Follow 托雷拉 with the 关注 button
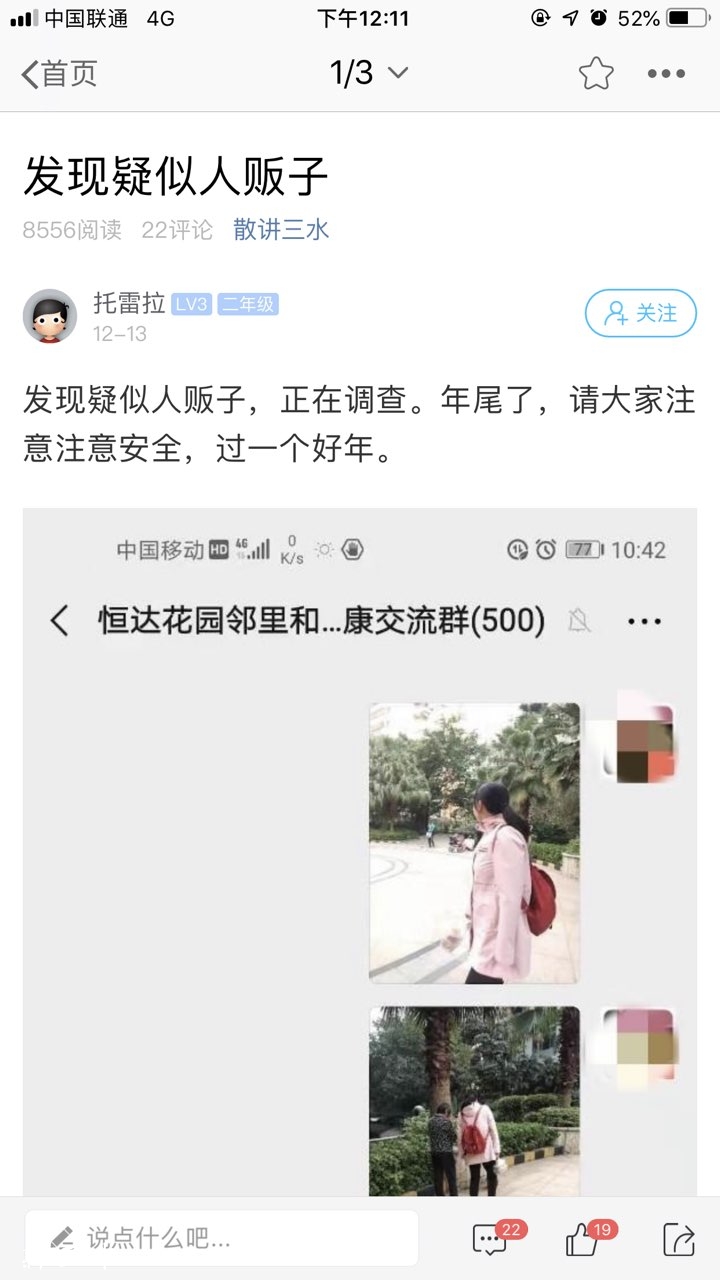 (x=640, y=314)
